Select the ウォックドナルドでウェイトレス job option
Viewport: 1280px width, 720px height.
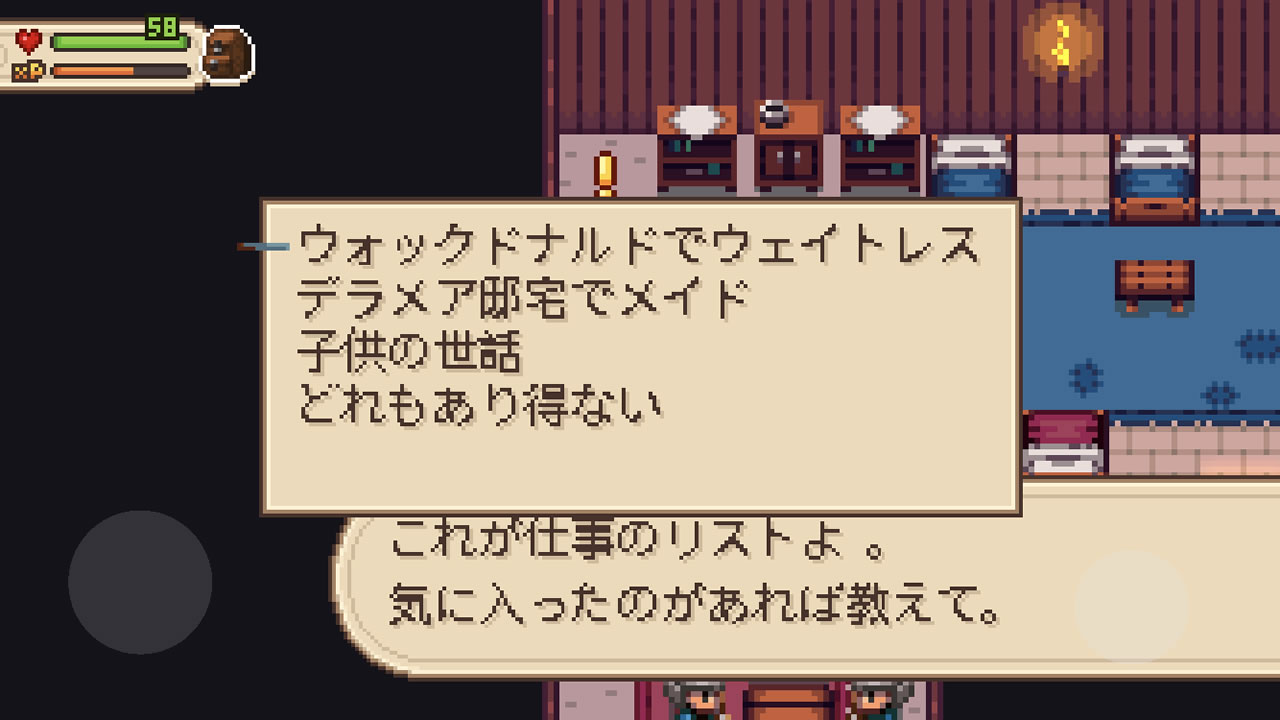coord(638,246)
